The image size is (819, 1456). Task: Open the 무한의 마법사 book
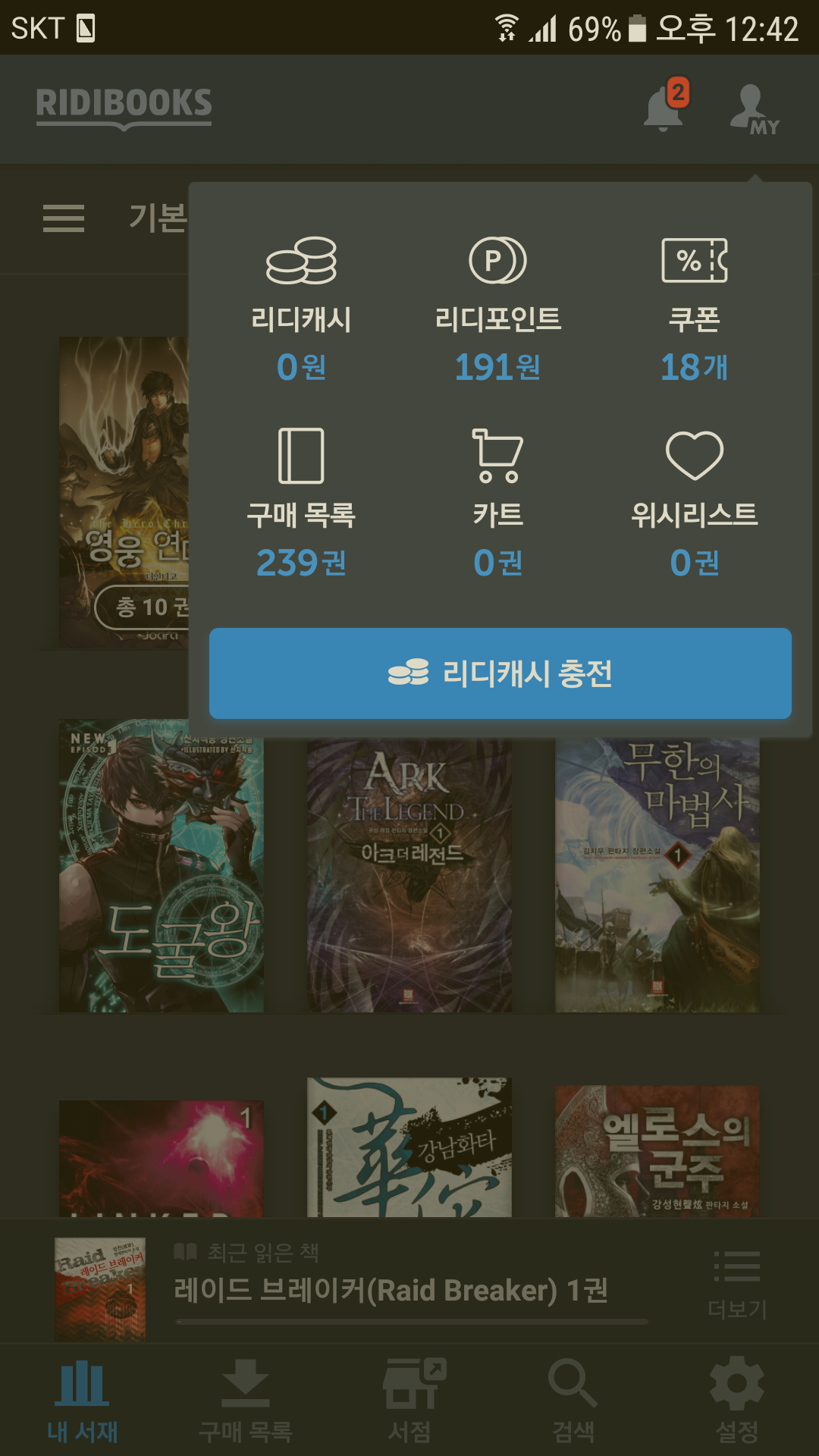pyautogui.click(x=657, y=876)
